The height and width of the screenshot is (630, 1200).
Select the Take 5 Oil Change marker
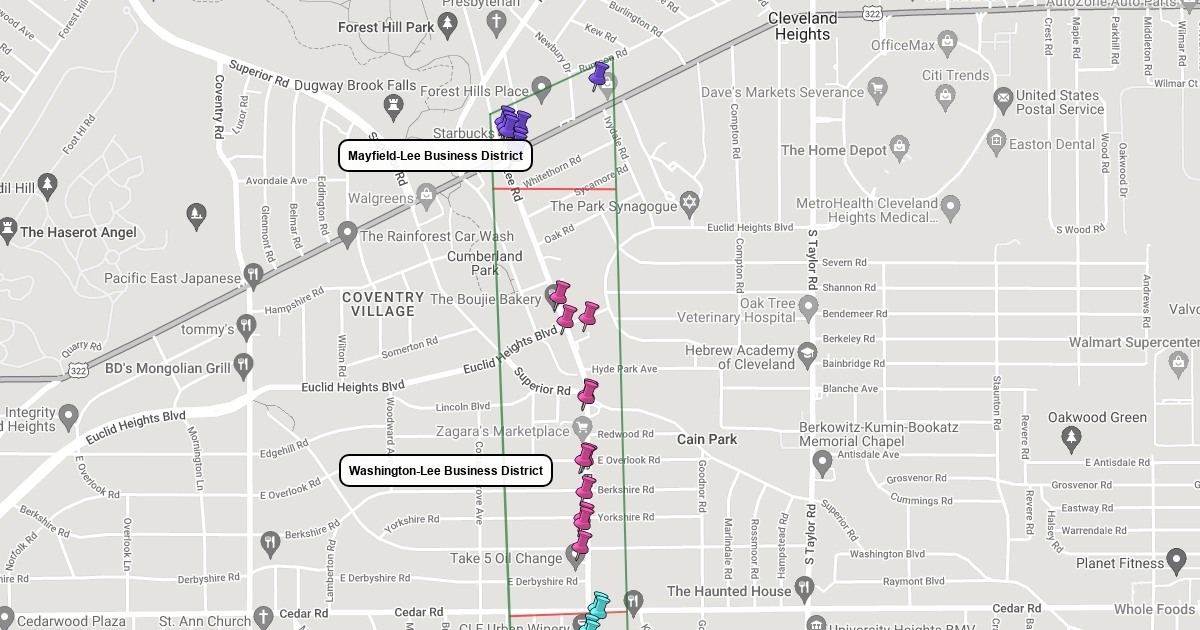(575, 554)
